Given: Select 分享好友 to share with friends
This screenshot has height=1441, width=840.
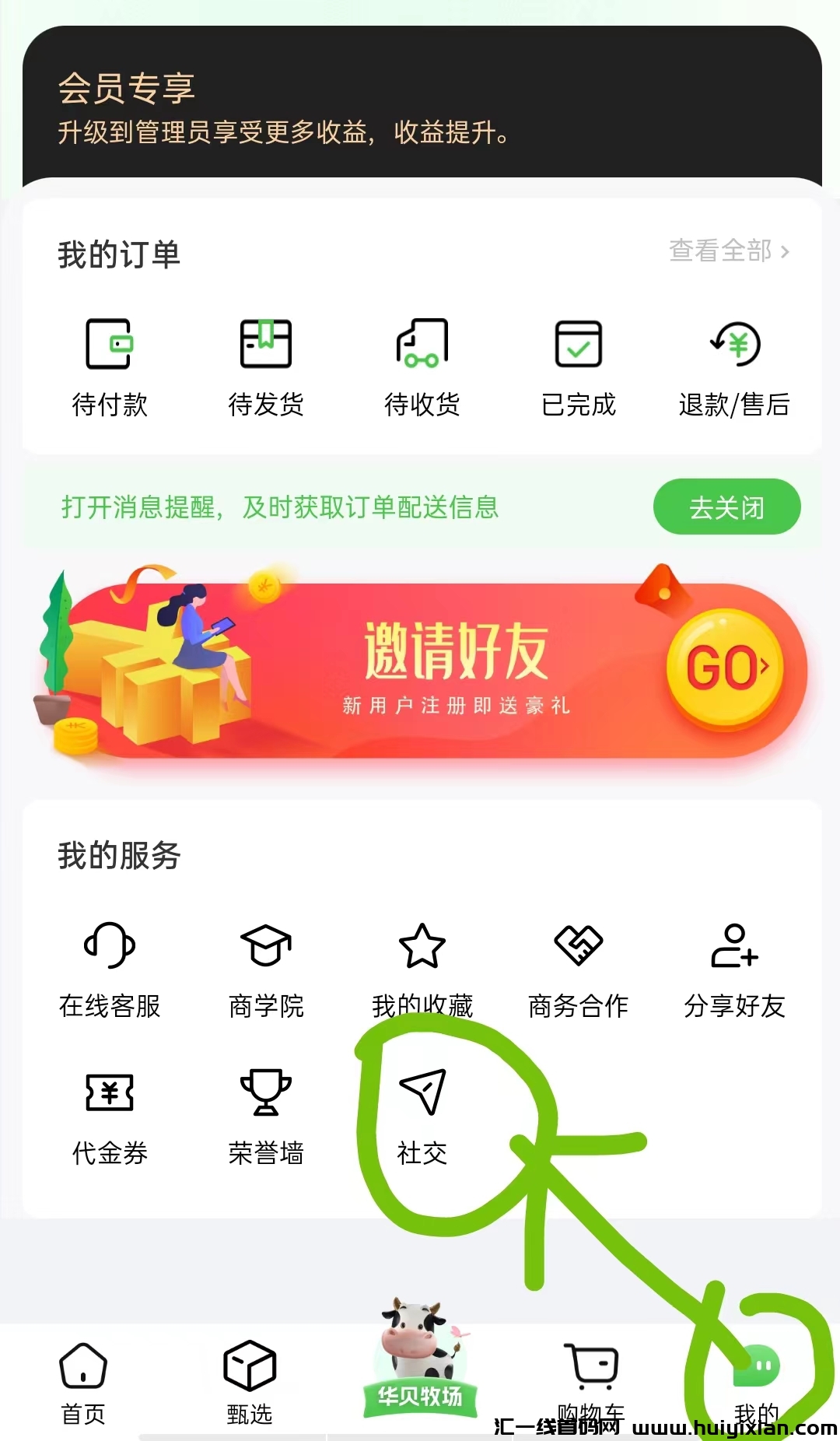Looking at the screenshot, I should pos(734,969).
